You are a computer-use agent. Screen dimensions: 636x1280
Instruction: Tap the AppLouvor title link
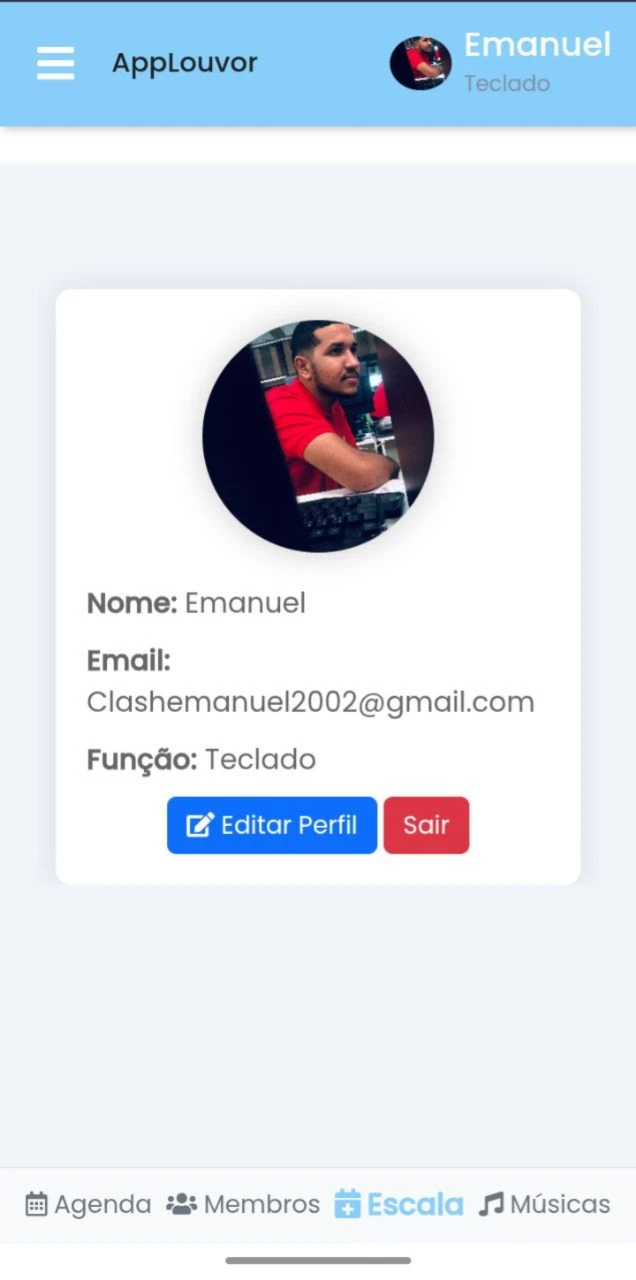pyautogui.click(x=185, y=63)
